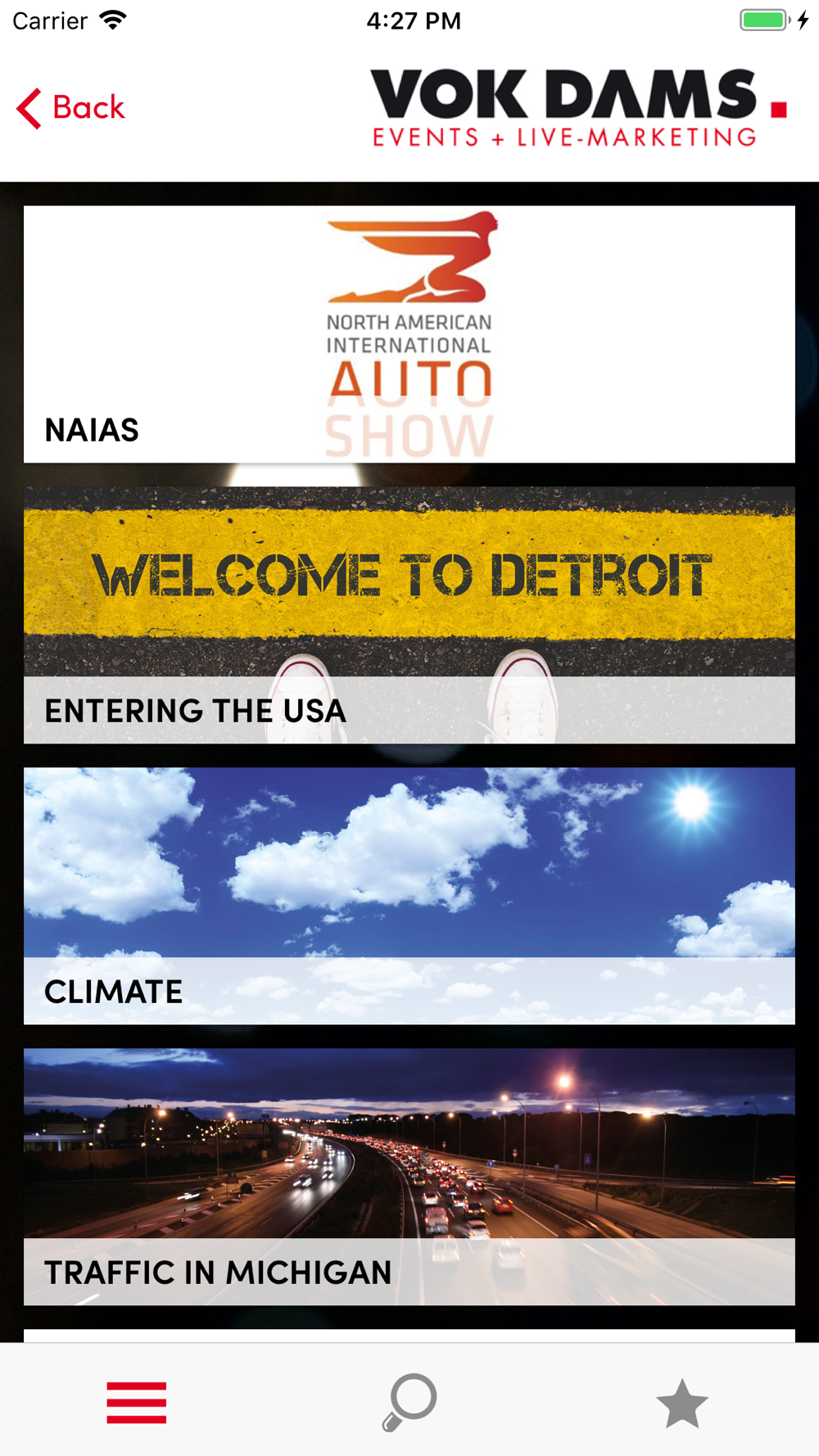Go back to the previous screen
Image resolution: width=819 pixels, height=1456 pixels.
coord(70,107)
